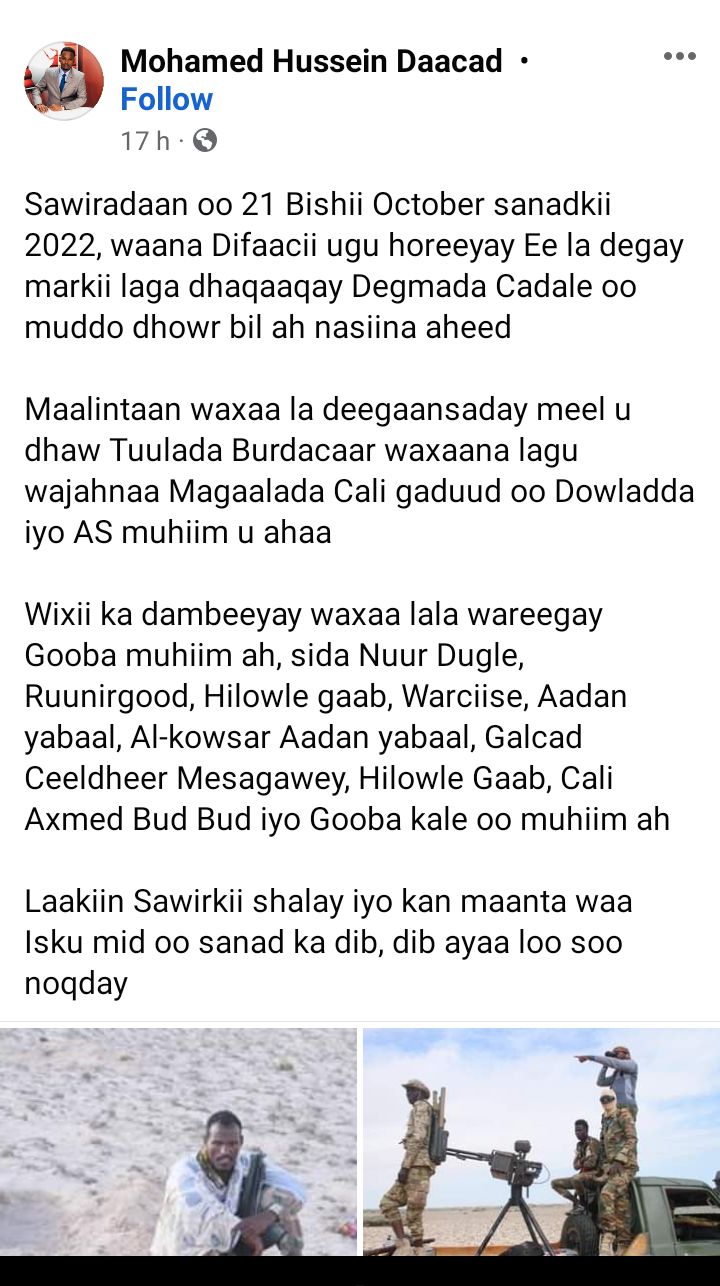
Task: Open Mohamed Hussein Daacad's profile name
Action: pyautogui.click(x=311, y=62)
